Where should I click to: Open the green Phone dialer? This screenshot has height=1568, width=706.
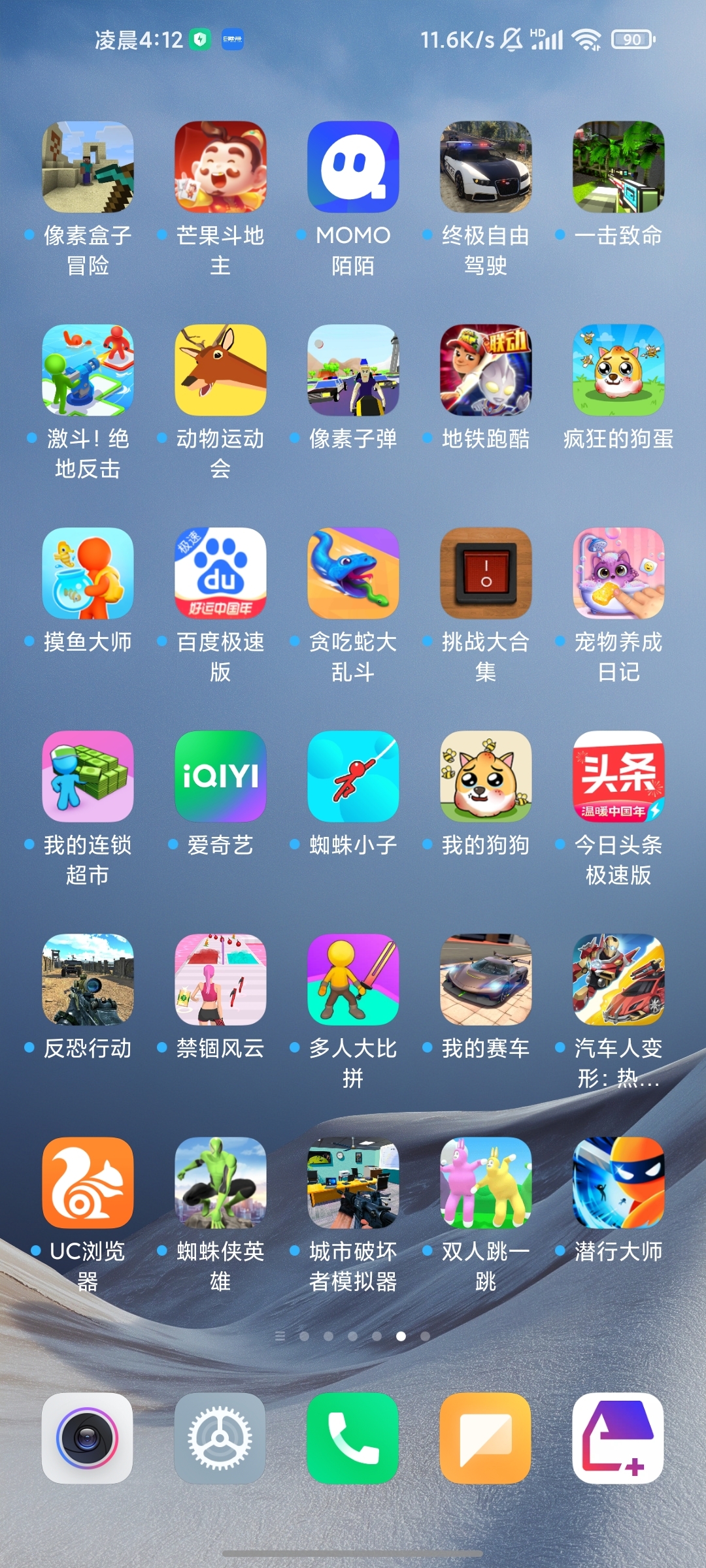coord(353,1438)
